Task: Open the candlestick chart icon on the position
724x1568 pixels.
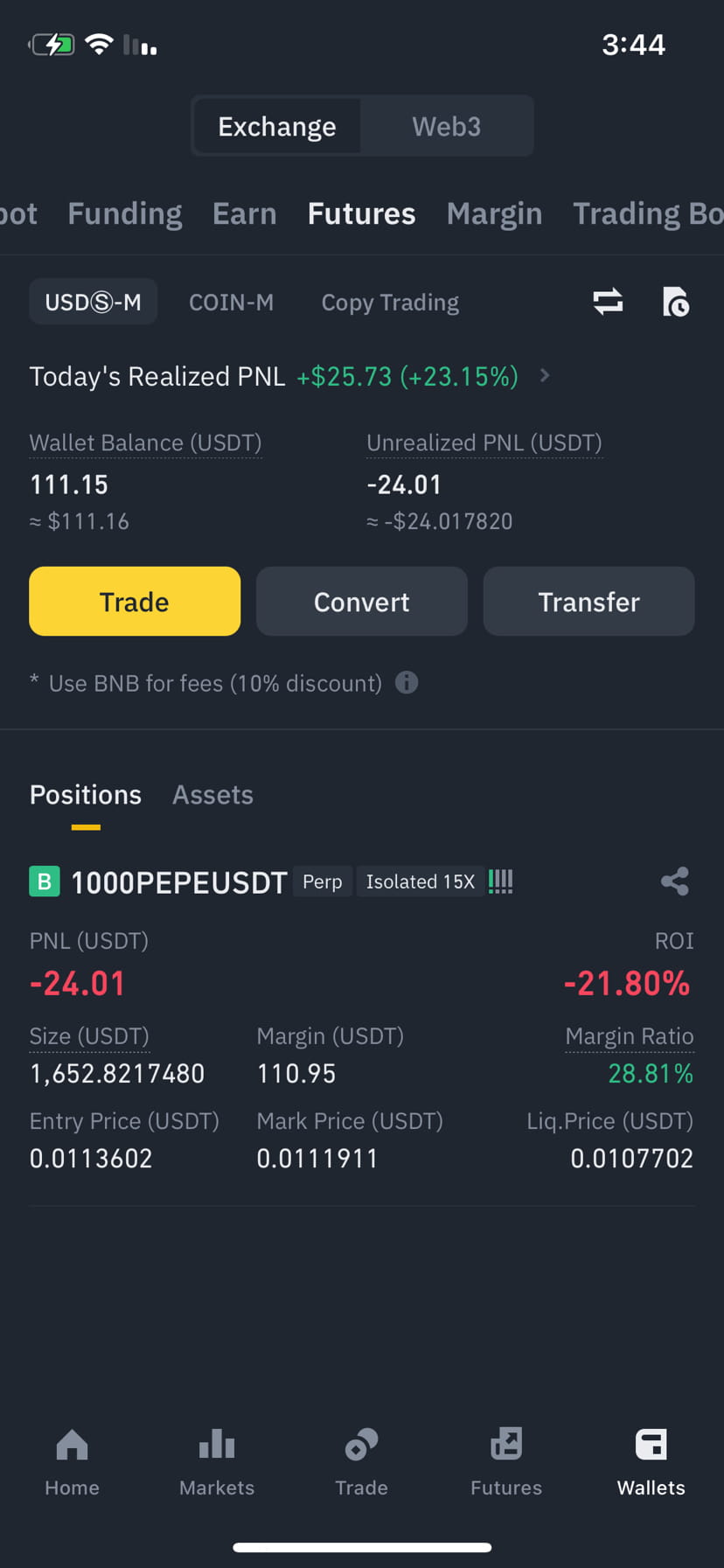Action: [500, 882]
